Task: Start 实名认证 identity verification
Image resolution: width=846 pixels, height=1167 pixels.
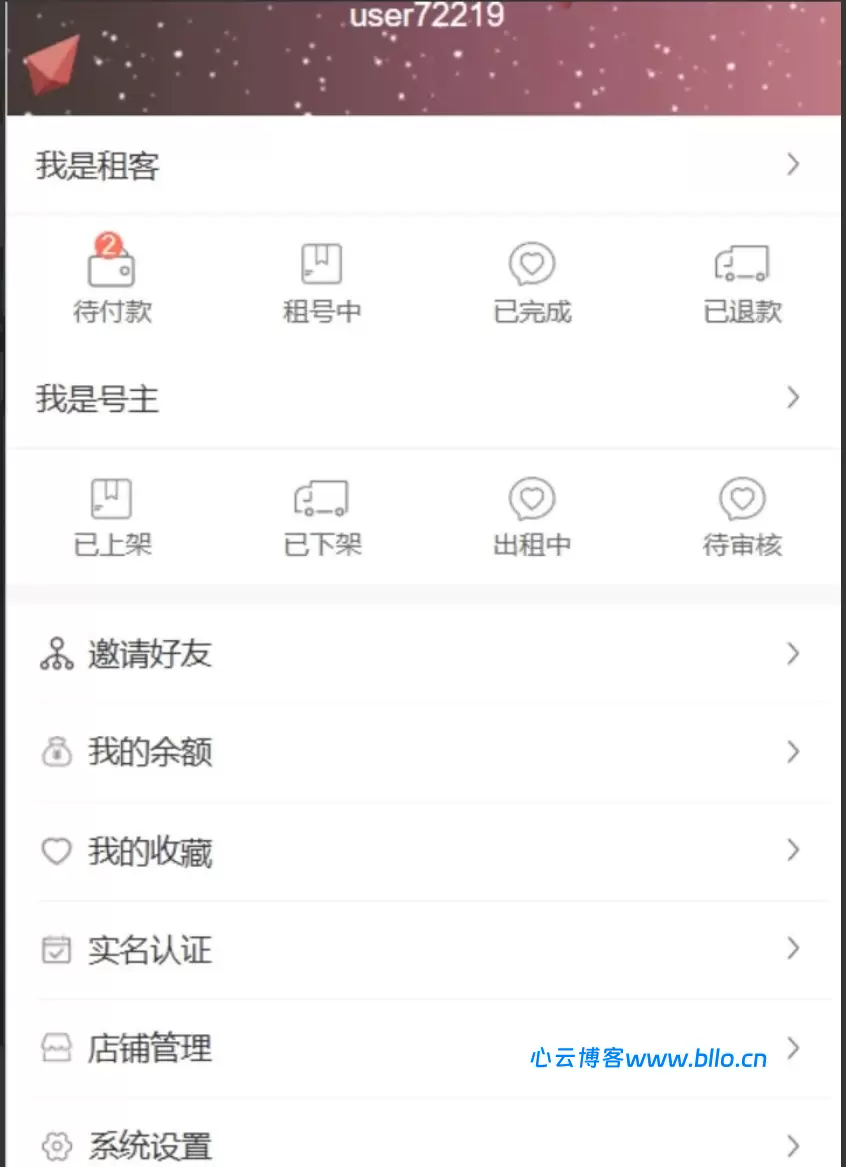Action: pyautogui.click(x=420, y=949)
